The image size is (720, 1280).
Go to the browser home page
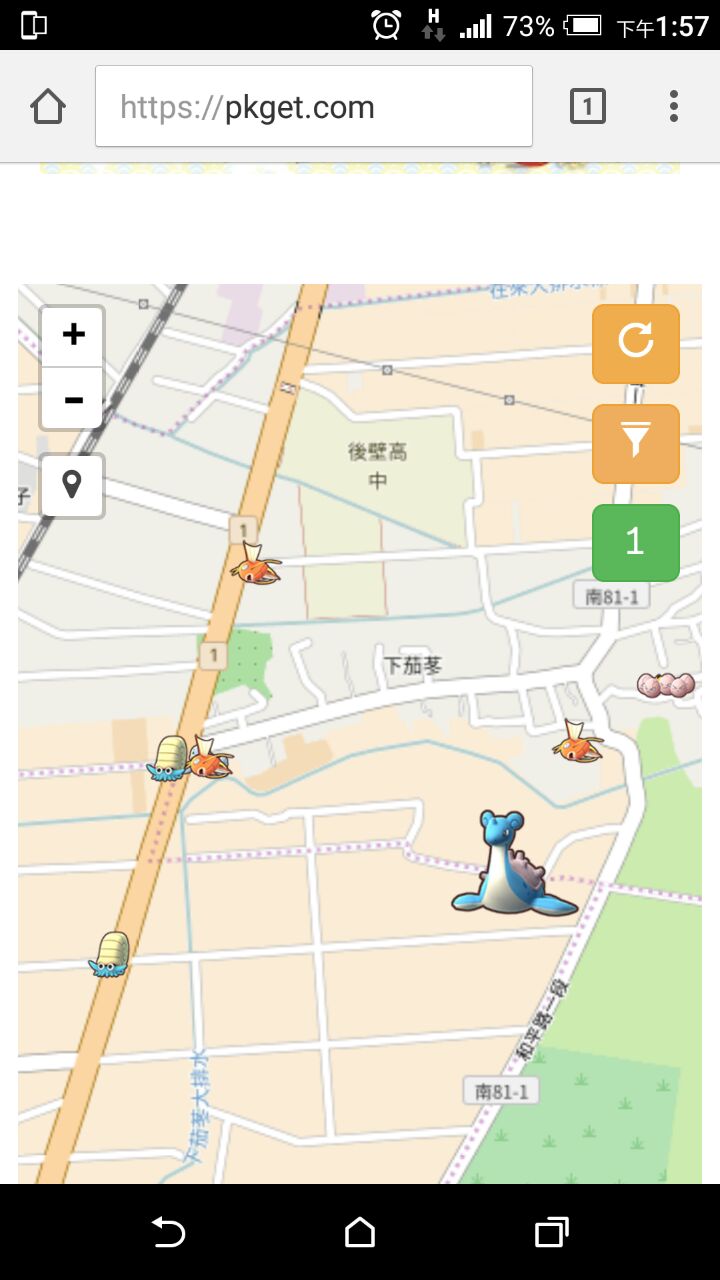point(48,106)
